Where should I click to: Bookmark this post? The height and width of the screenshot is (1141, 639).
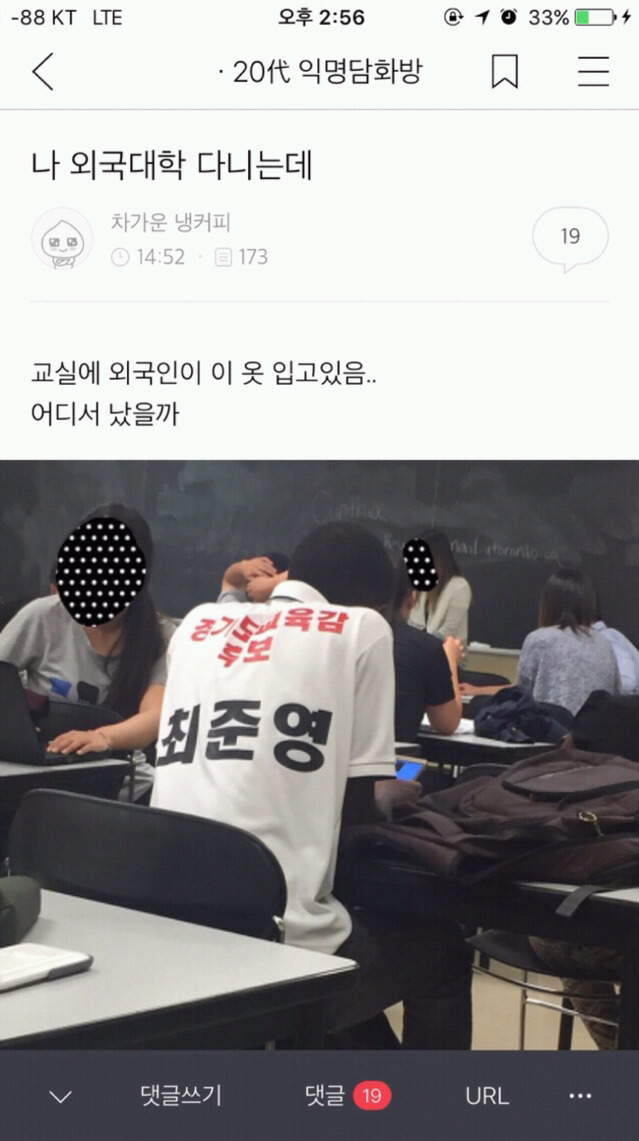point(504,72)
